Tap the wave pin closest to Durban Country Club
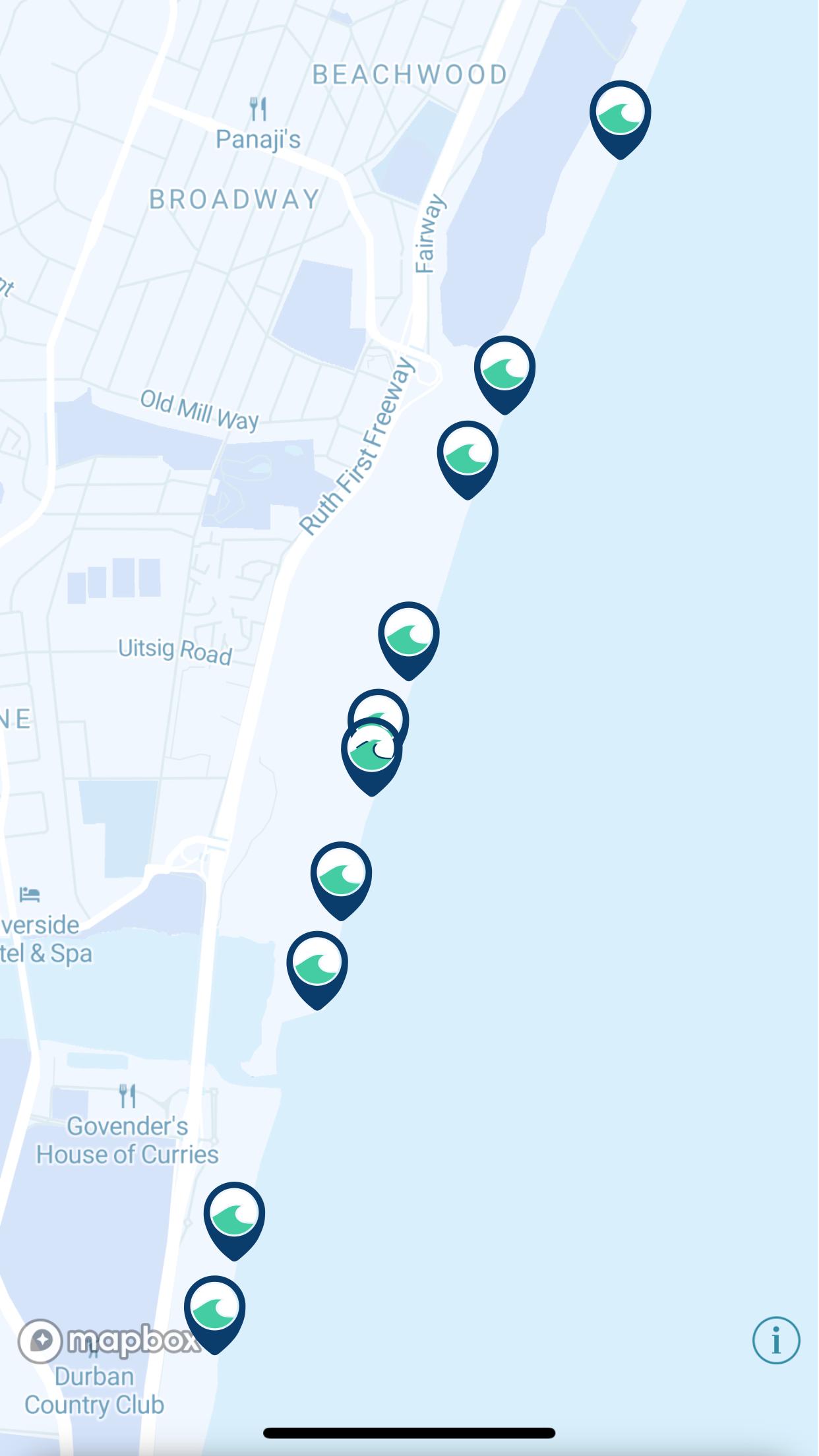The width and height of the screenshot is (819, 1456). coord(214,1308)
